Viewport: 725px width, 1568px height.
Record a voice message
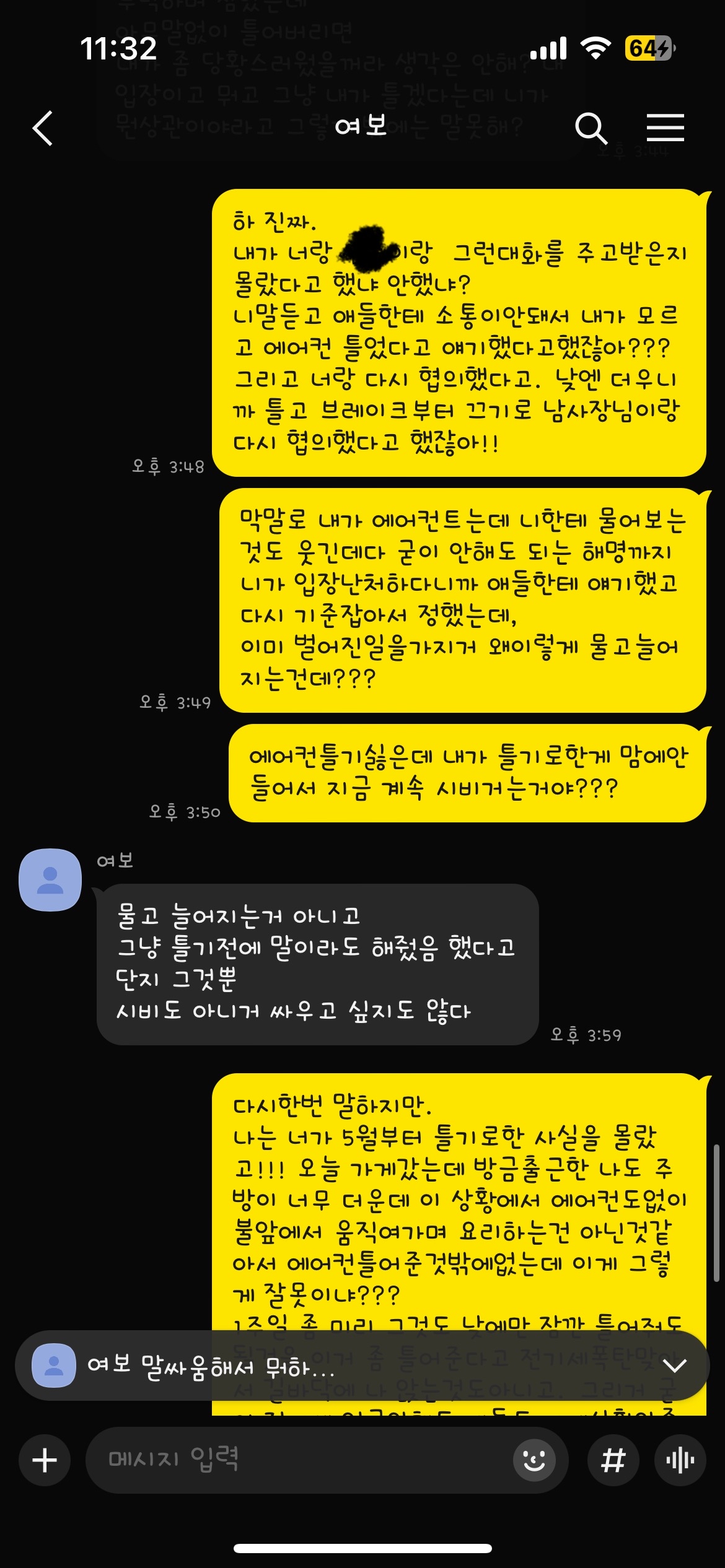[x=680, y=1460]
